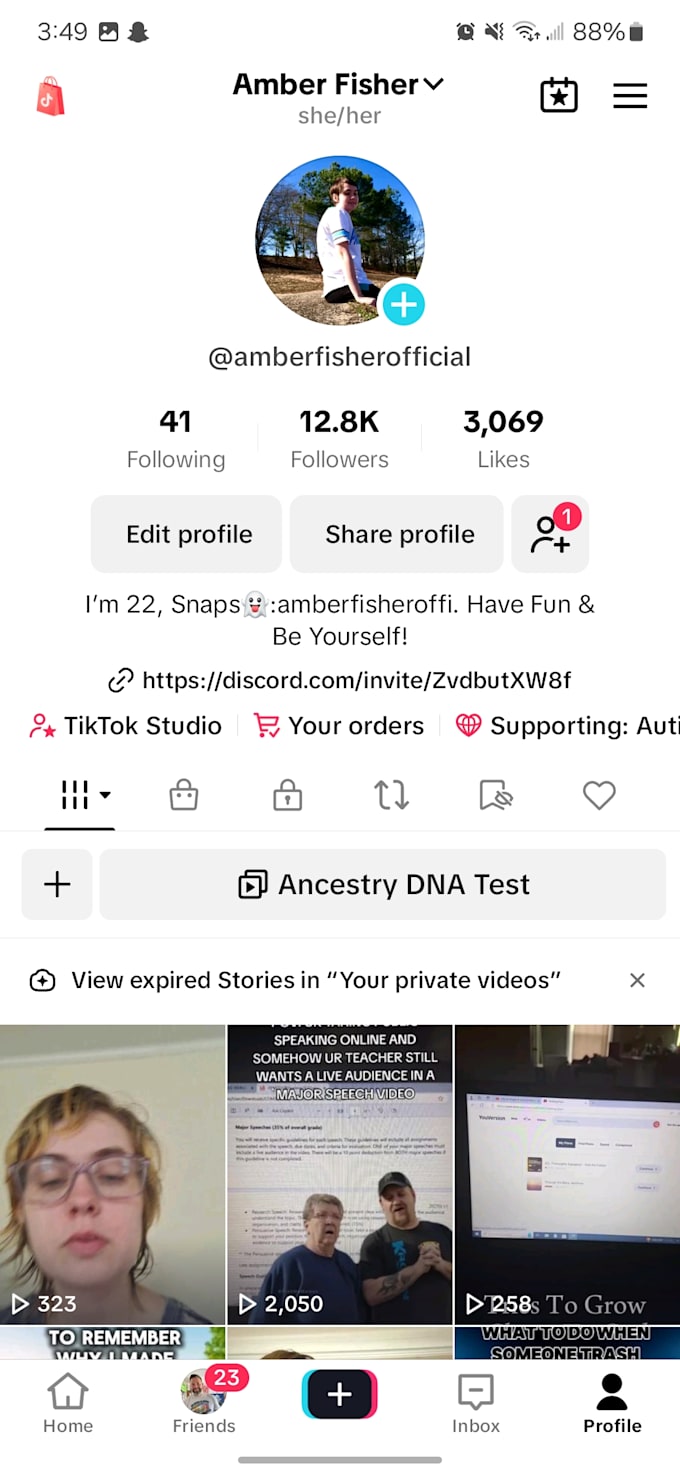Switch to the liked videos heart tab

point(598,796)
